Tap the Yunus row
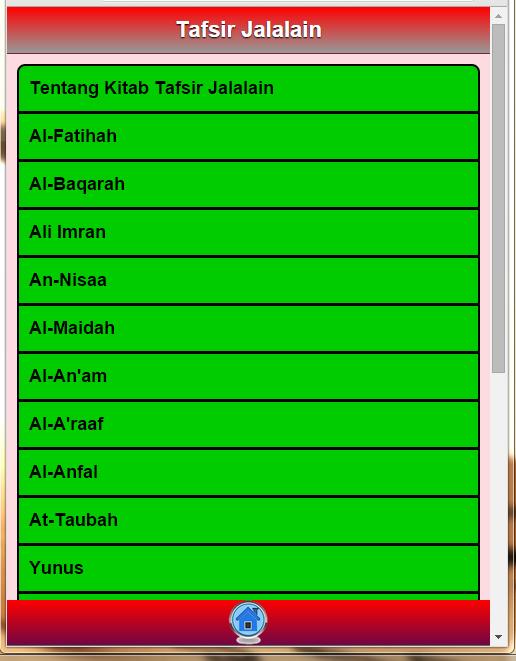Viewport: 516px width, 661px height. pos(248,568)
